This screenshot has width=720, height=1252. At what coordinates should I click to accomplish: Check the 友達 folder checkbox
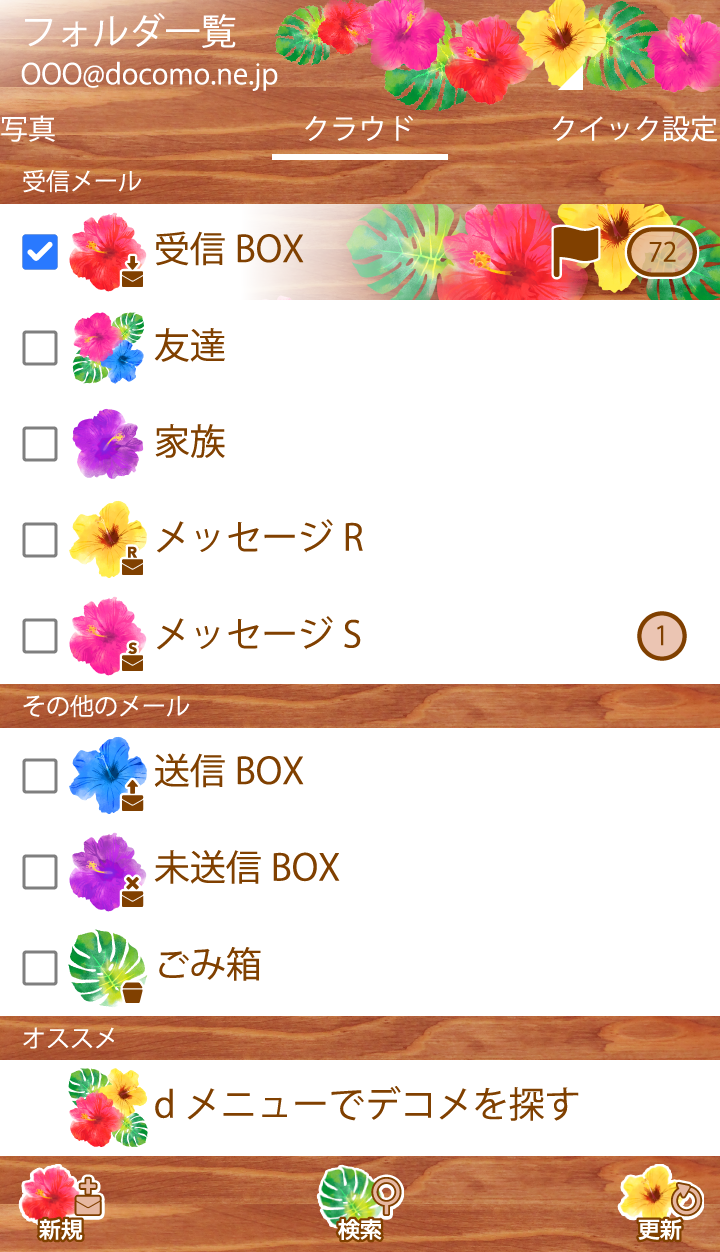(x=40, y=347)
